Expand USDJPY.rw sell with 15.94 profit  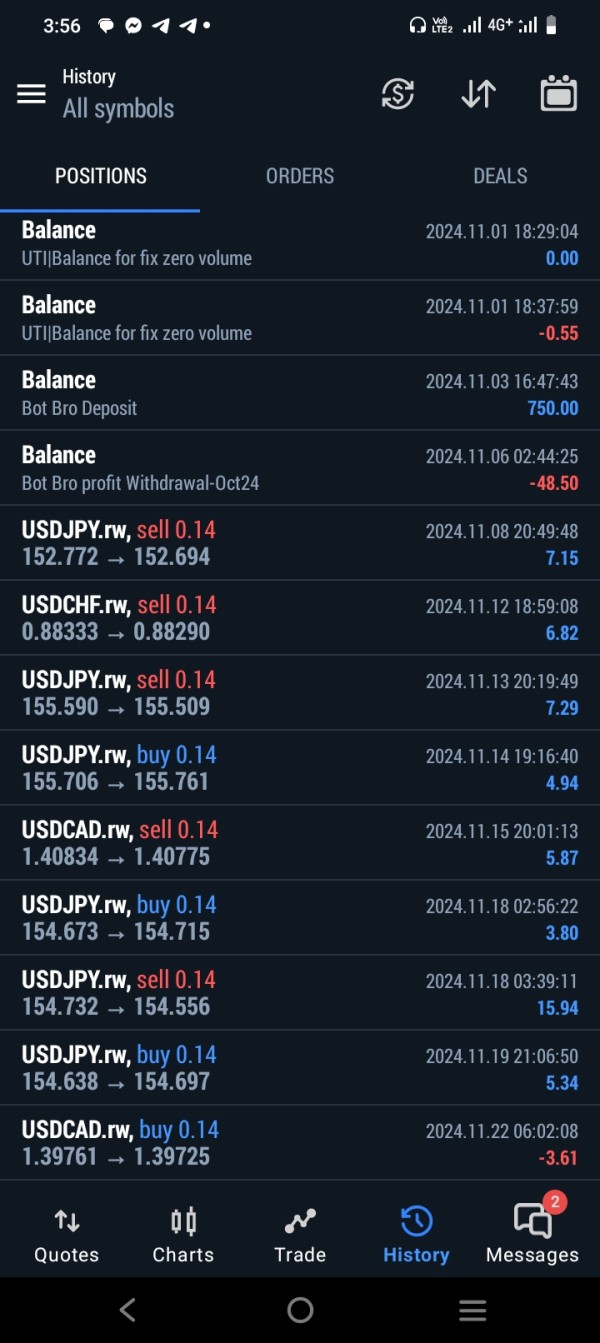pos(300,993)
